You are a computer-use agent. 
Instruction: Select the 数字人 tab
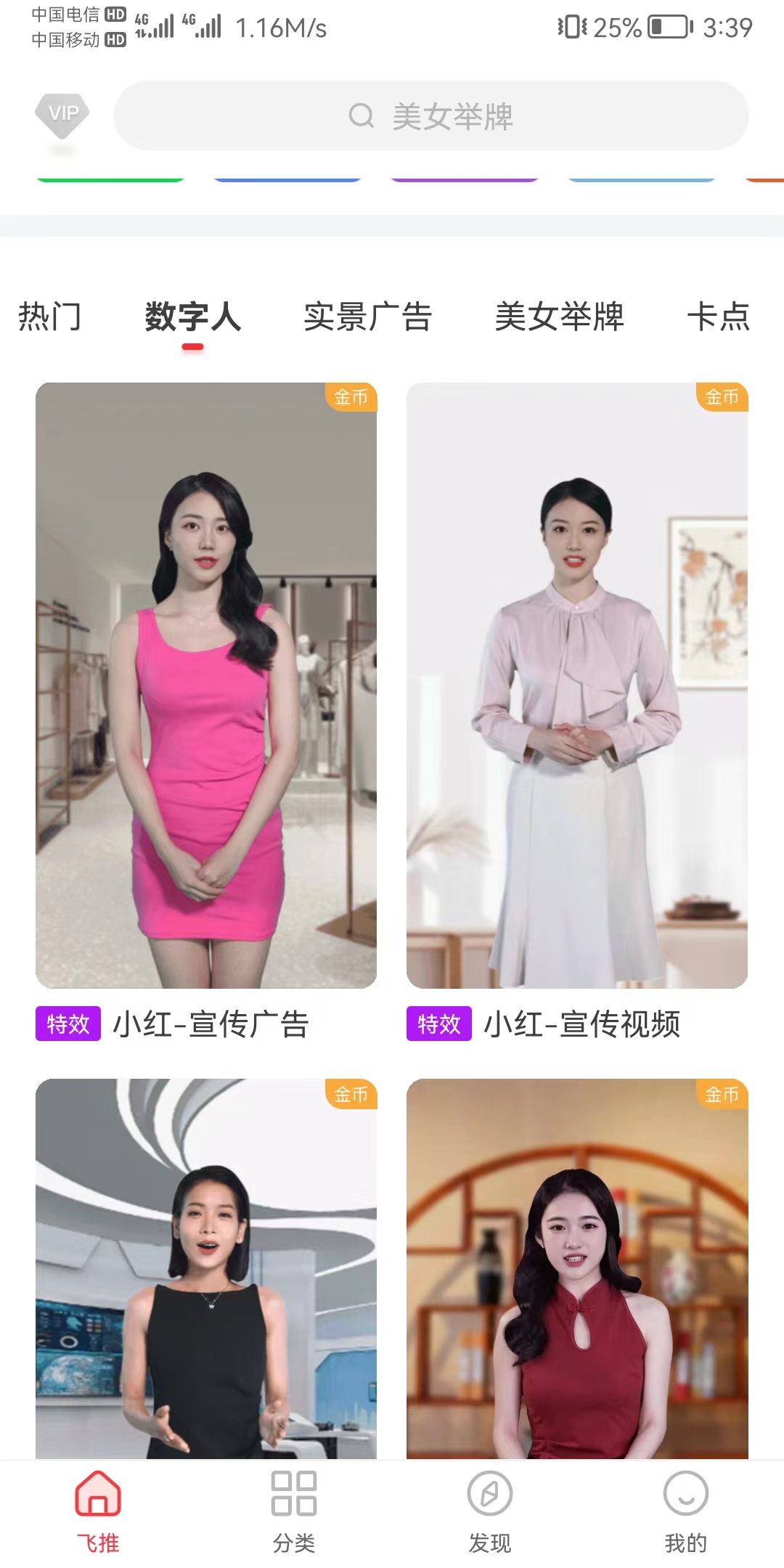point(192,317)
